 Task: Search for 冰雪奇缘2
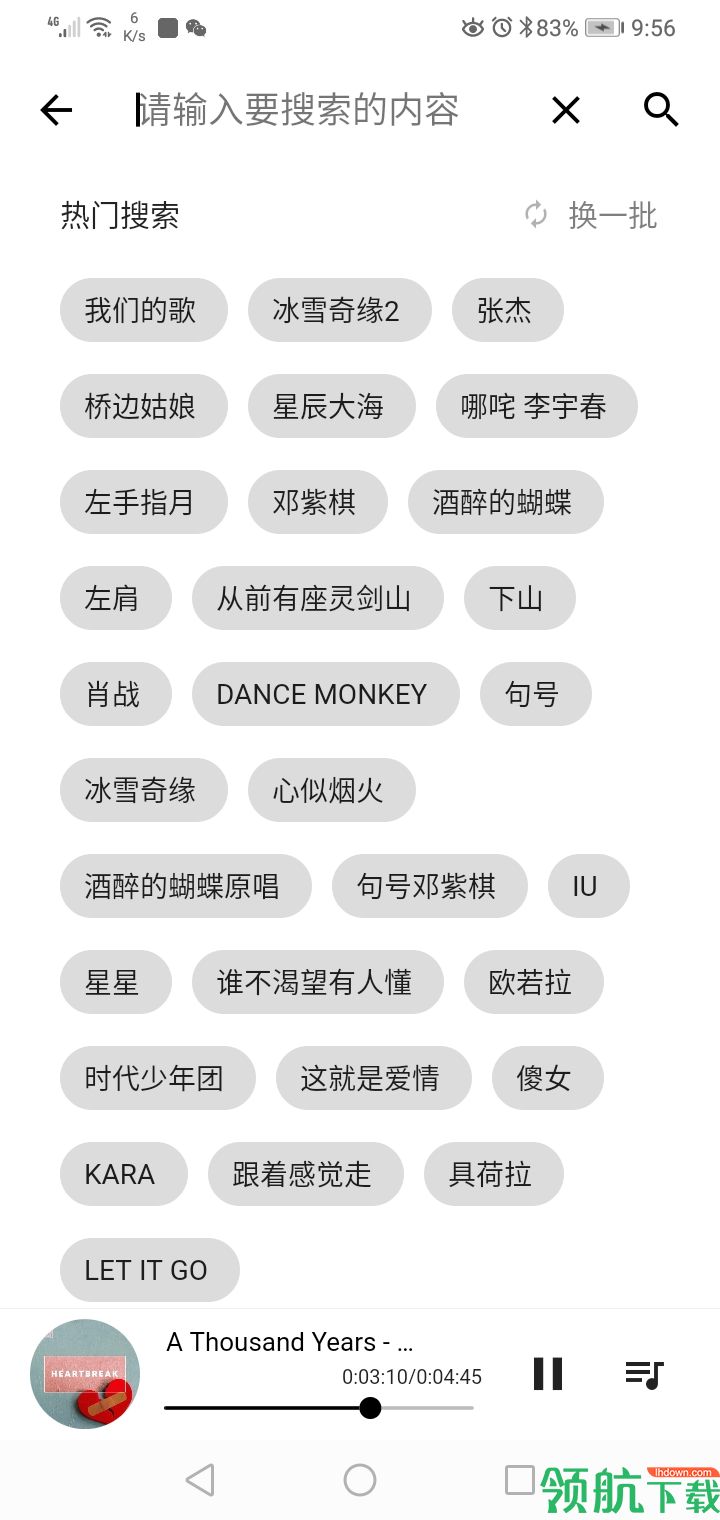tap(338, 310)
